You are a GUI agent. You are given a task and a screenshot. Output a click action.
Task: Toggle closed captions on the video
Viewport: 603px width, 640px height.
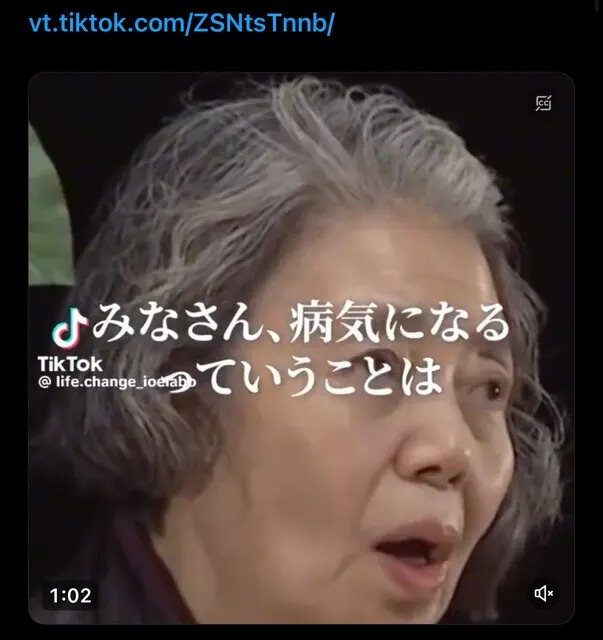pos(544,103)
